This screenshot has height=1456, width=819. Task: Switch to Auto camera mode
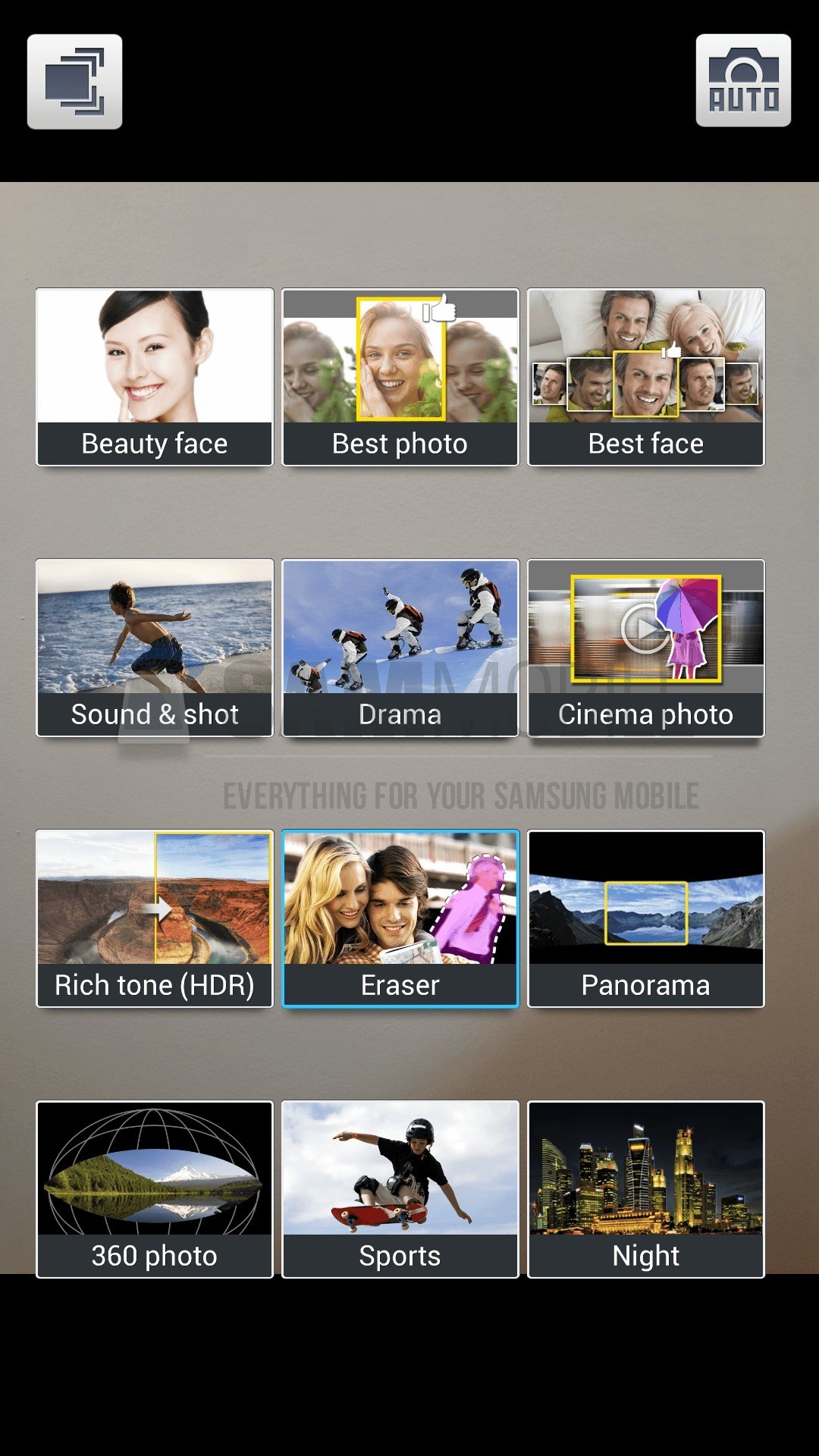click(x=743, y=80)
